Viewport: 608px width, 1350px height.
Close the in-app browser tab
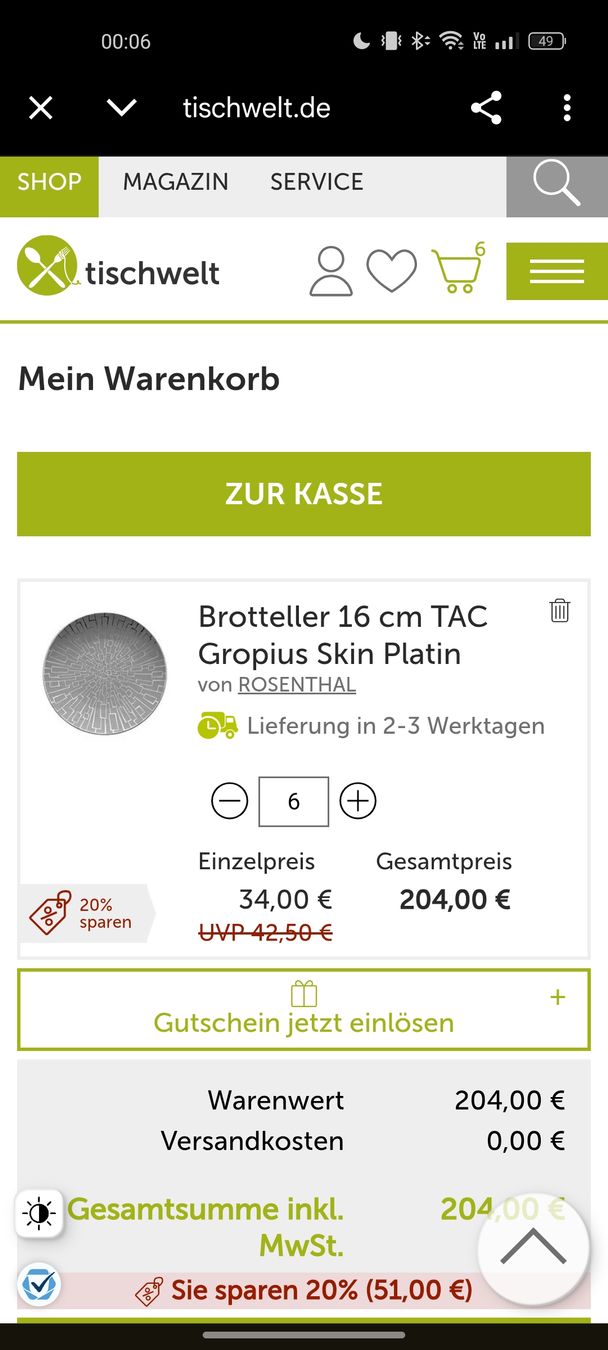tap(40, 108)
